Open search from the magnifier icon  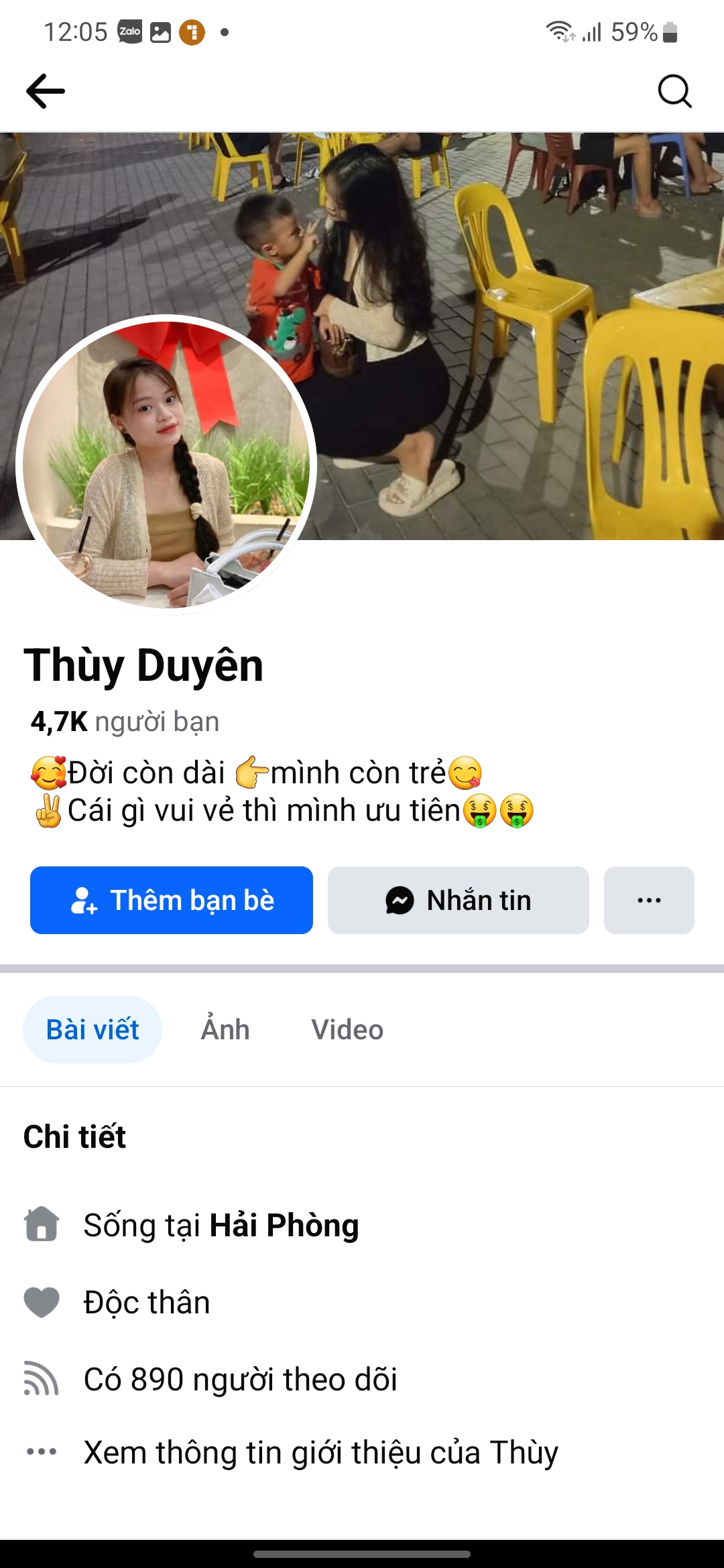[x=674, y=91]
